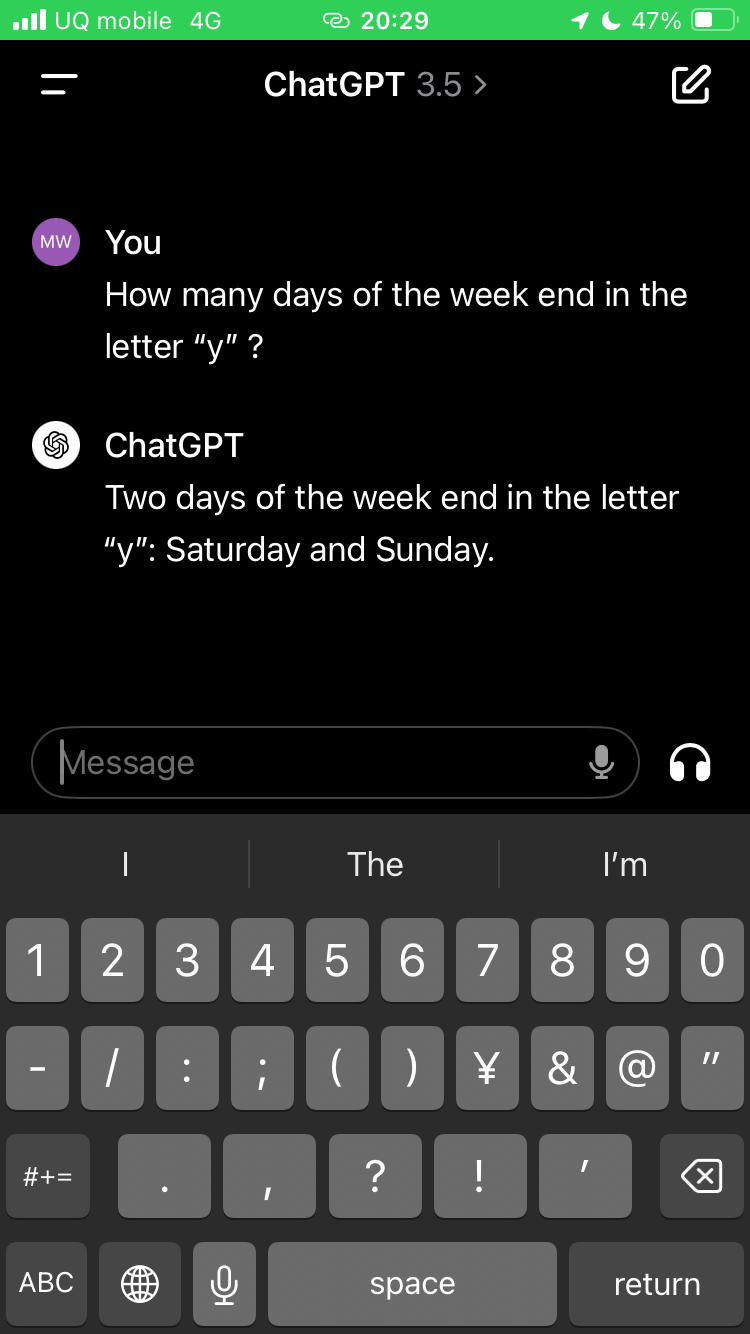Viewport: 750px width, 1334px height.
Task: Insert the suggestion "The"
Action: point(375,864)
